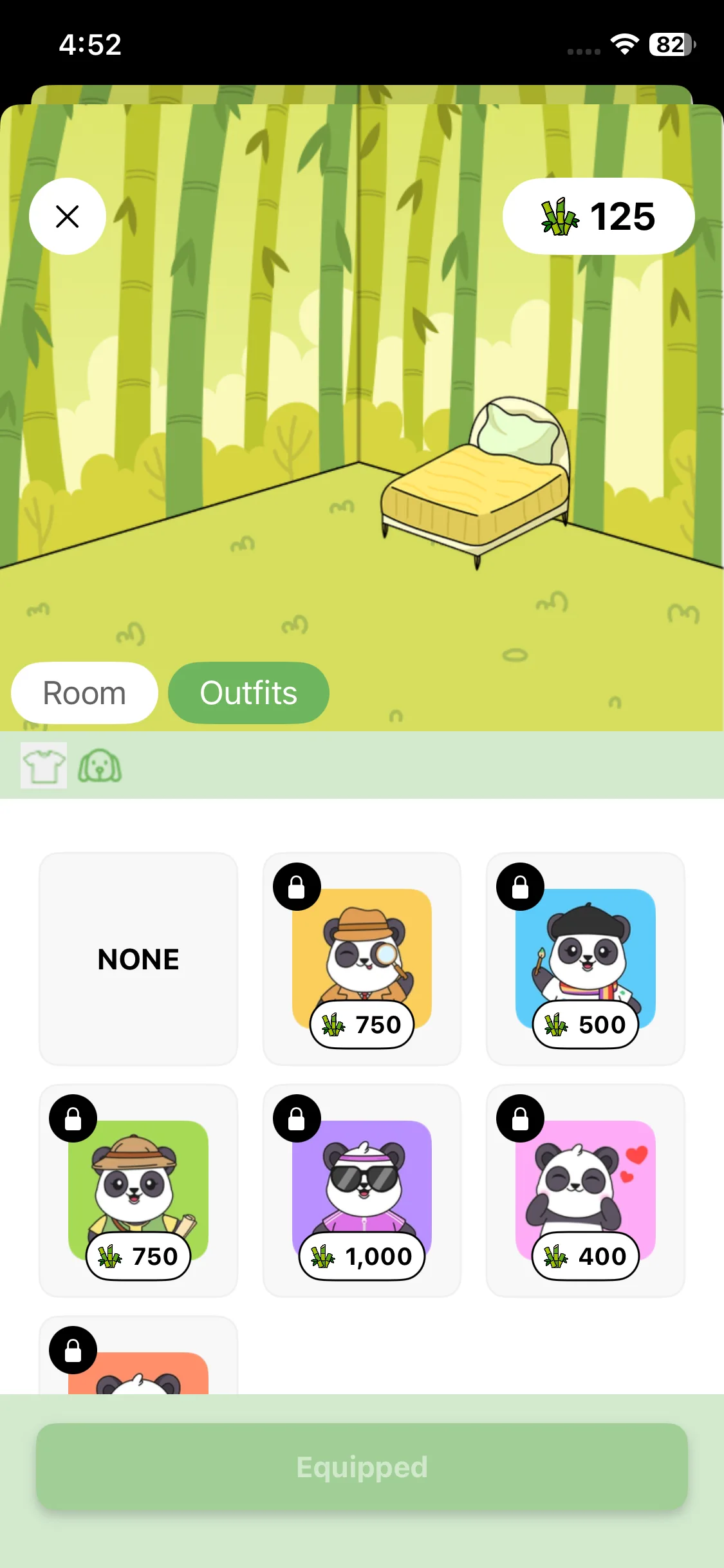Select the detective panda outfit with magnifying glass
724x1568 pixels.
pyautogui.click(x=362, y=959)
